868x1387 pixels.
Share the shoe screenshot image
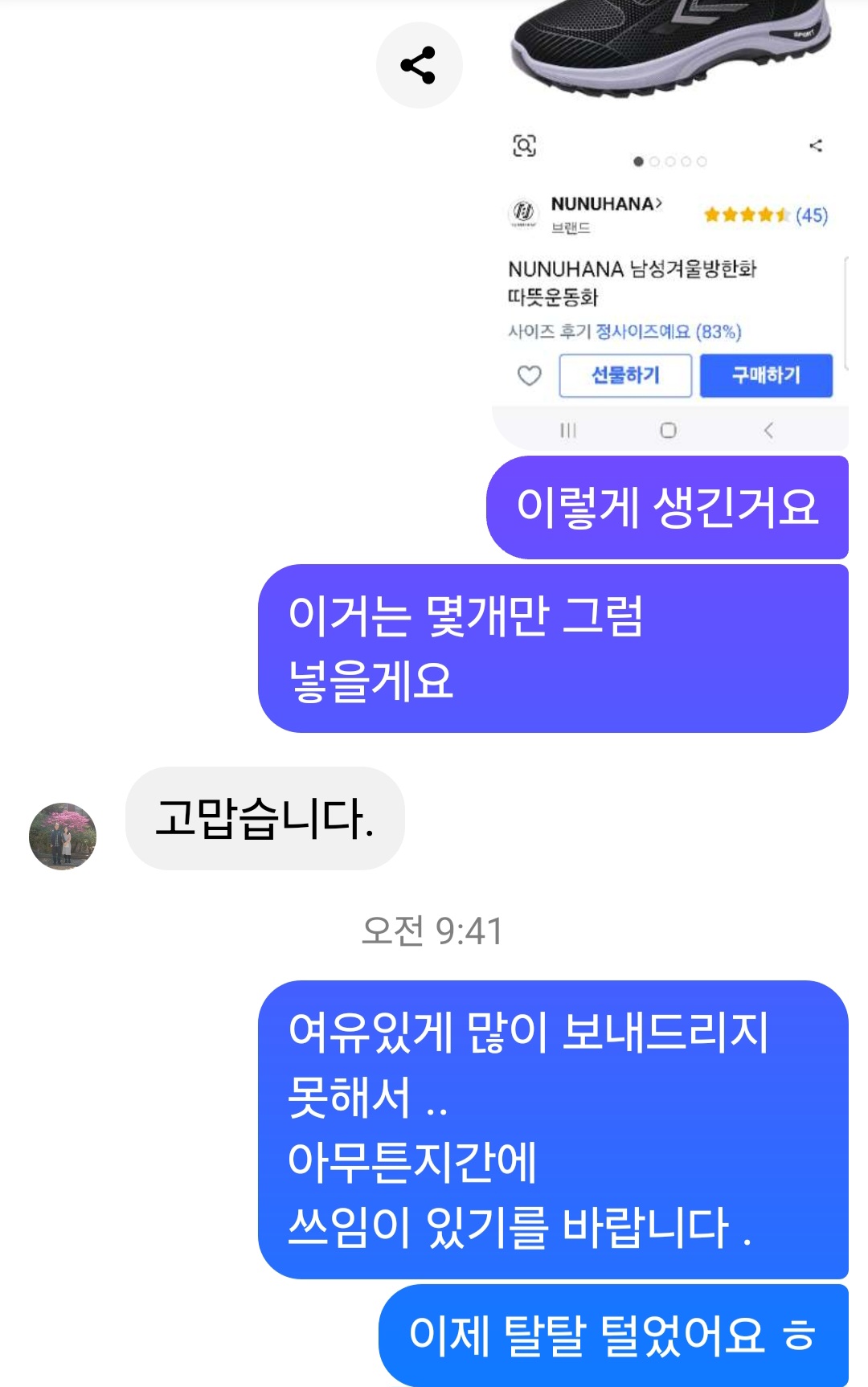point(419,65)
